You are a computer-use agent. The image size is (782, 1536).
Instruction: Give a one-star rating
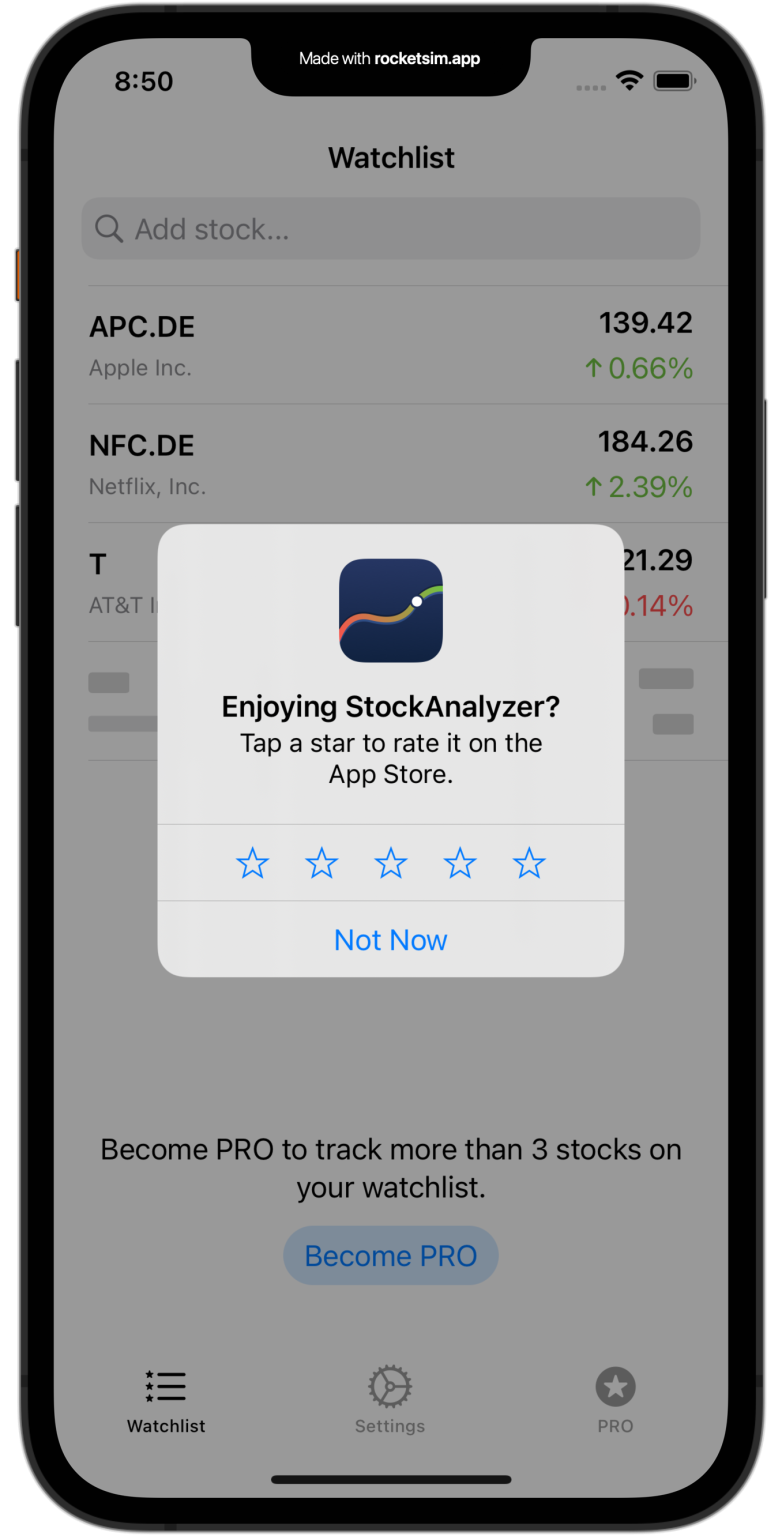point(252,863)
